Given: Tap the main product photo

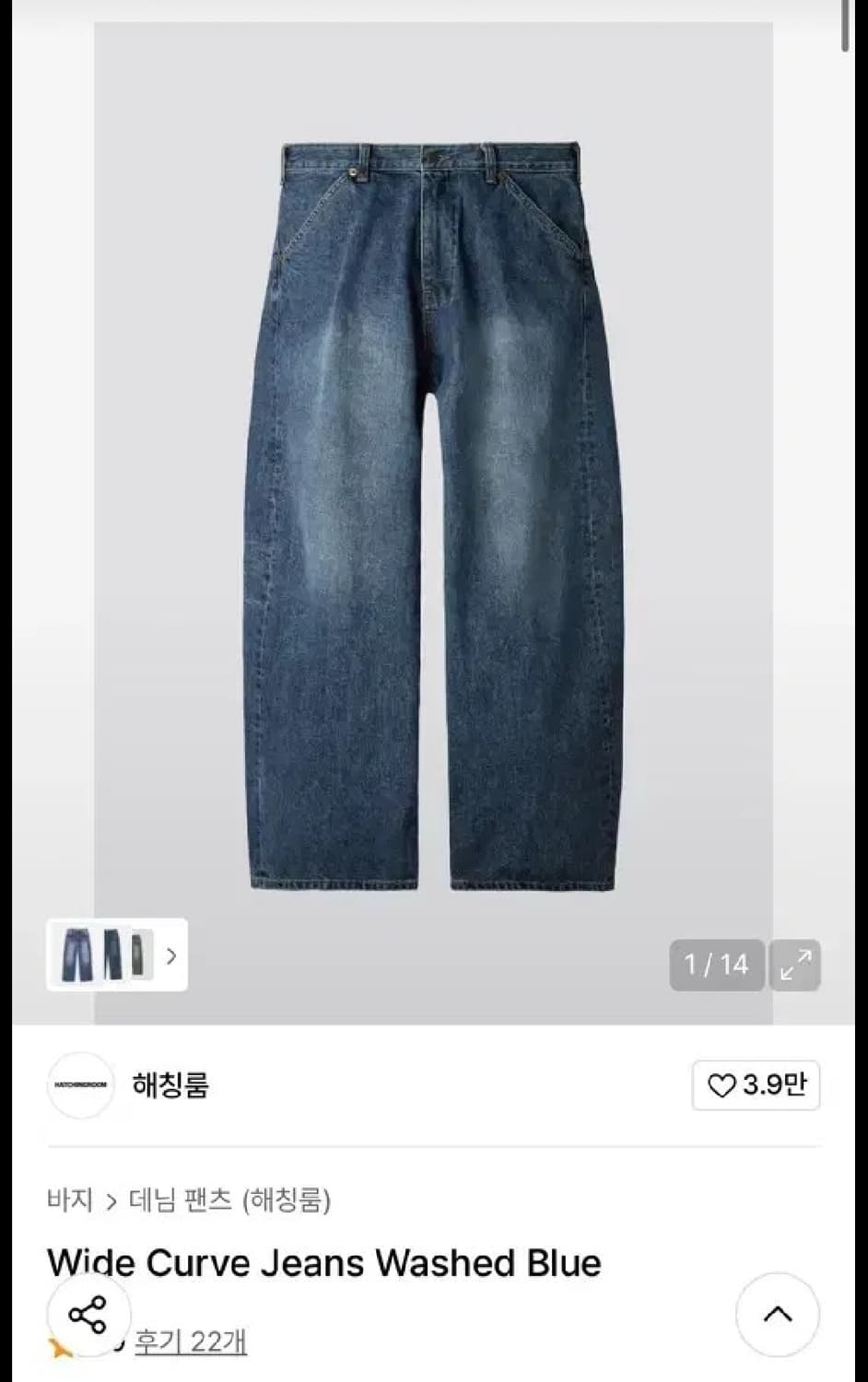Looking at the screenshot, I should (433, 507).
